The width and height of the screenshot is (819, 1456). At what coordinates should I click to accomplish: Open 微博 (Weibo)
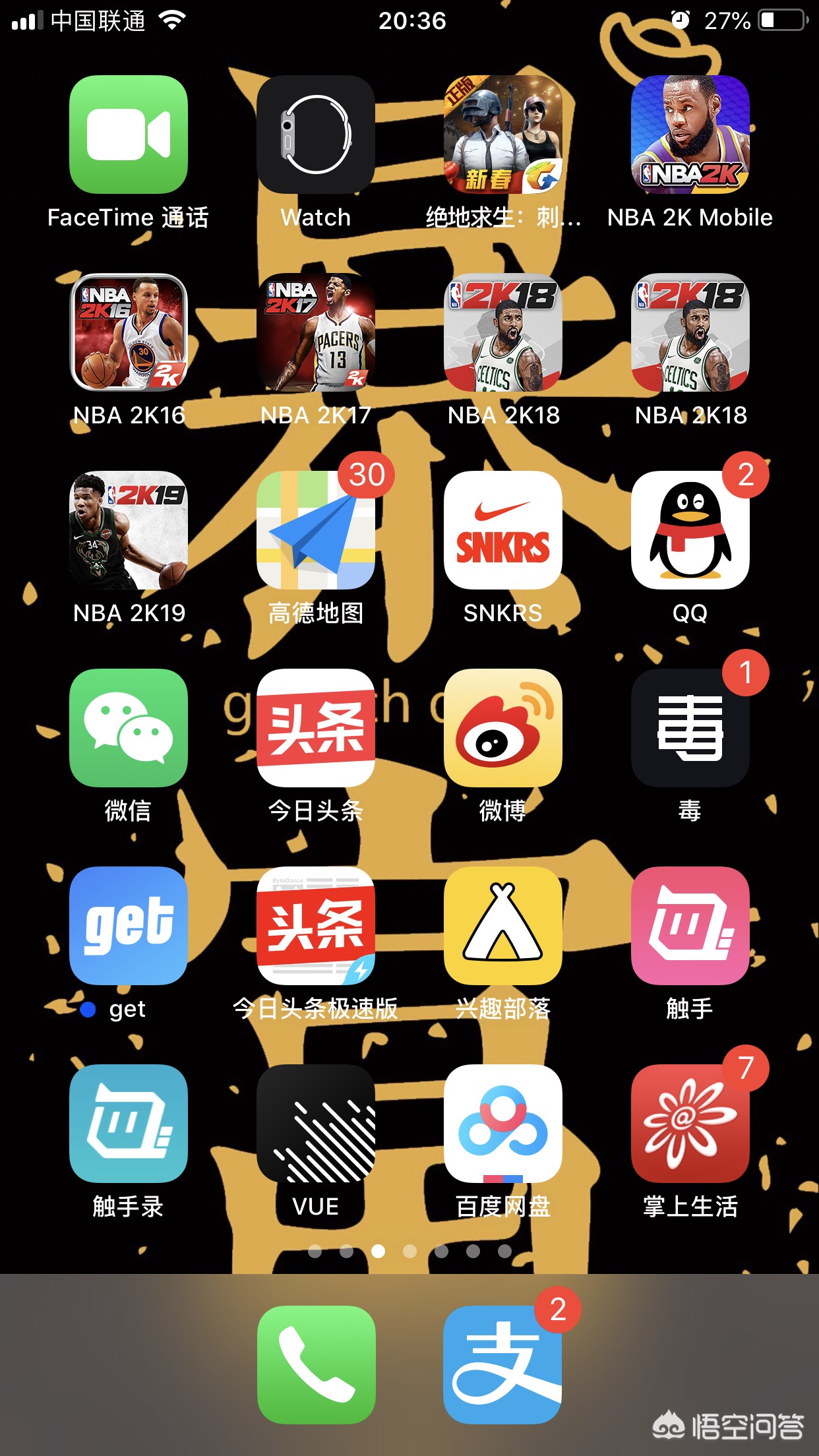503,728
